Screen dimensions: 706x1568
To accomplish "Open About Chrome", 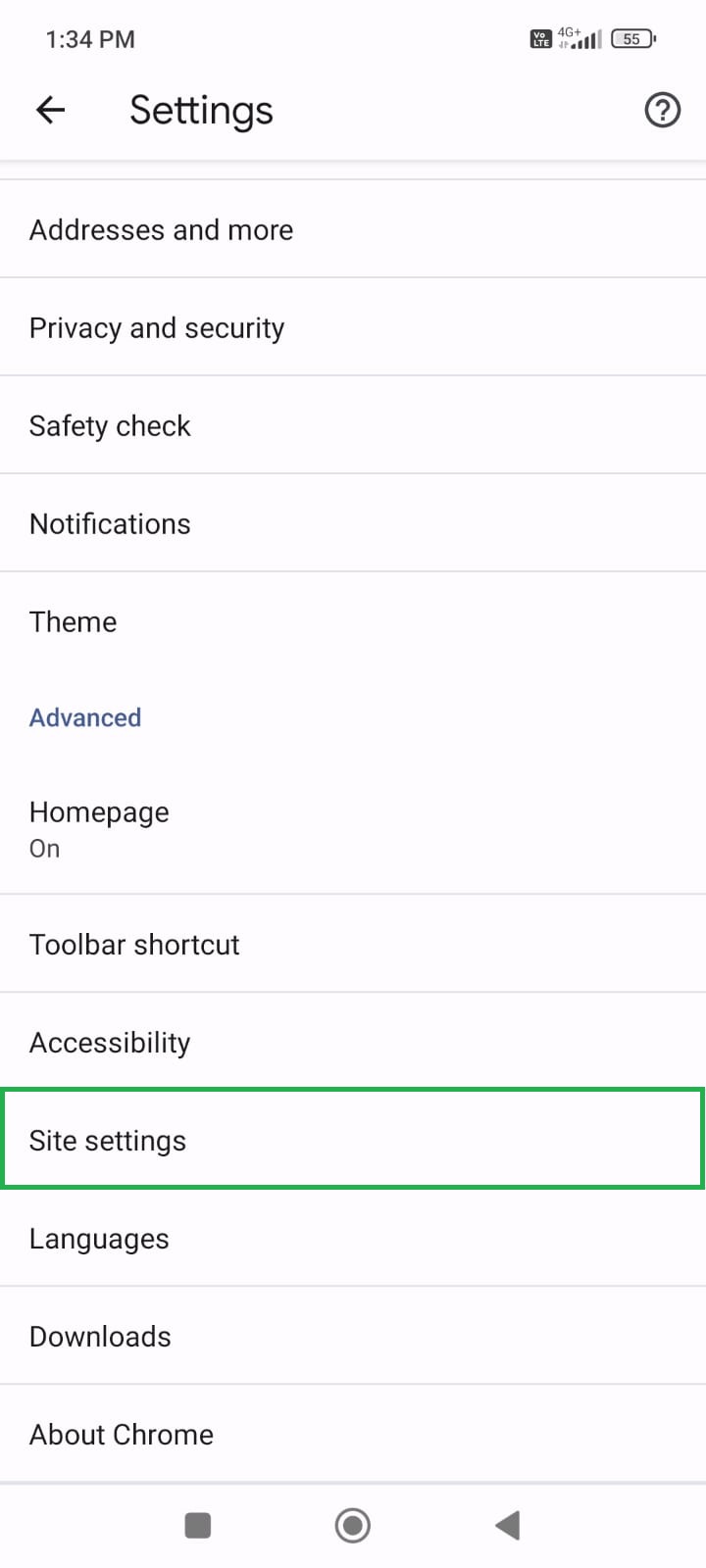I will 353,1434.
